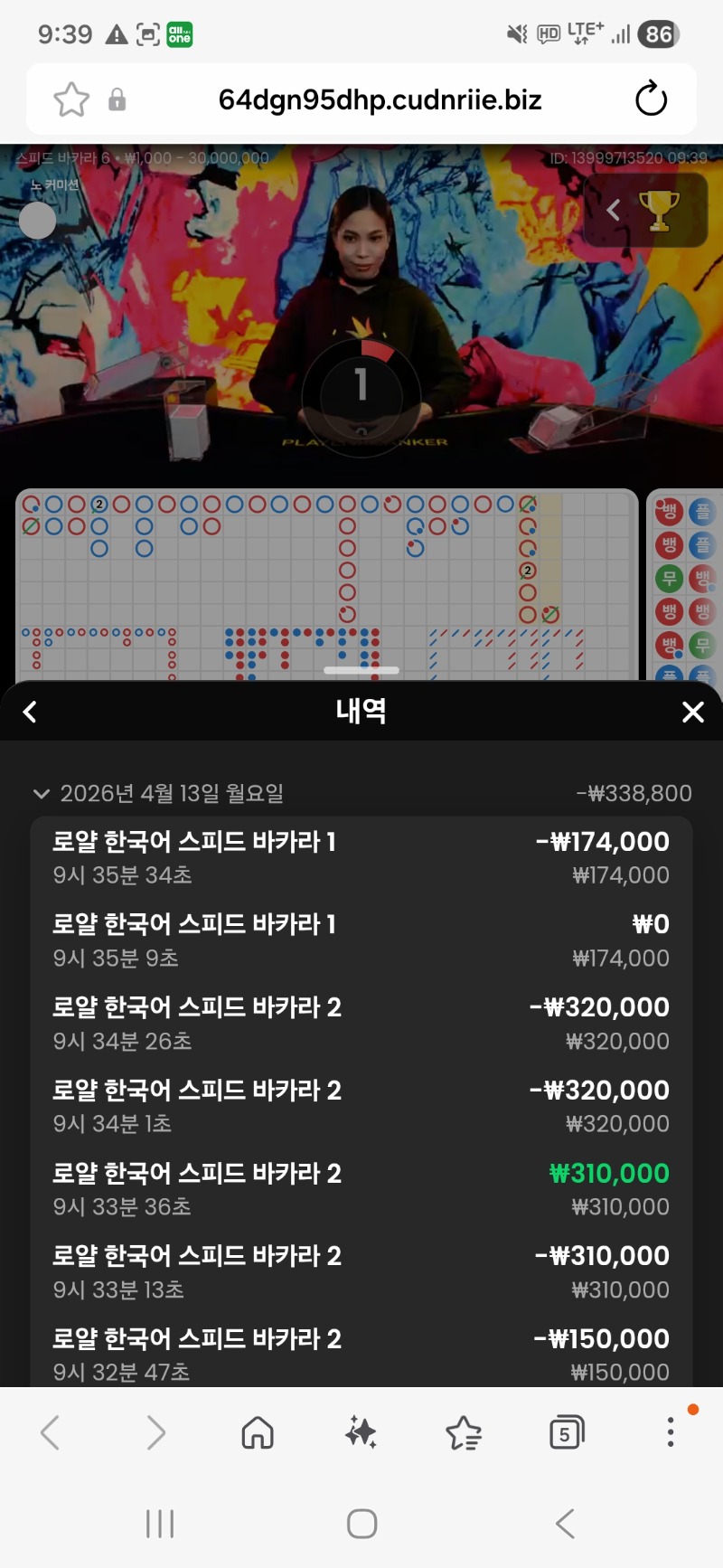Open the 9시 35분 34초 바카라 1 record
723x1568 pixels.
(x=361, y=857)
